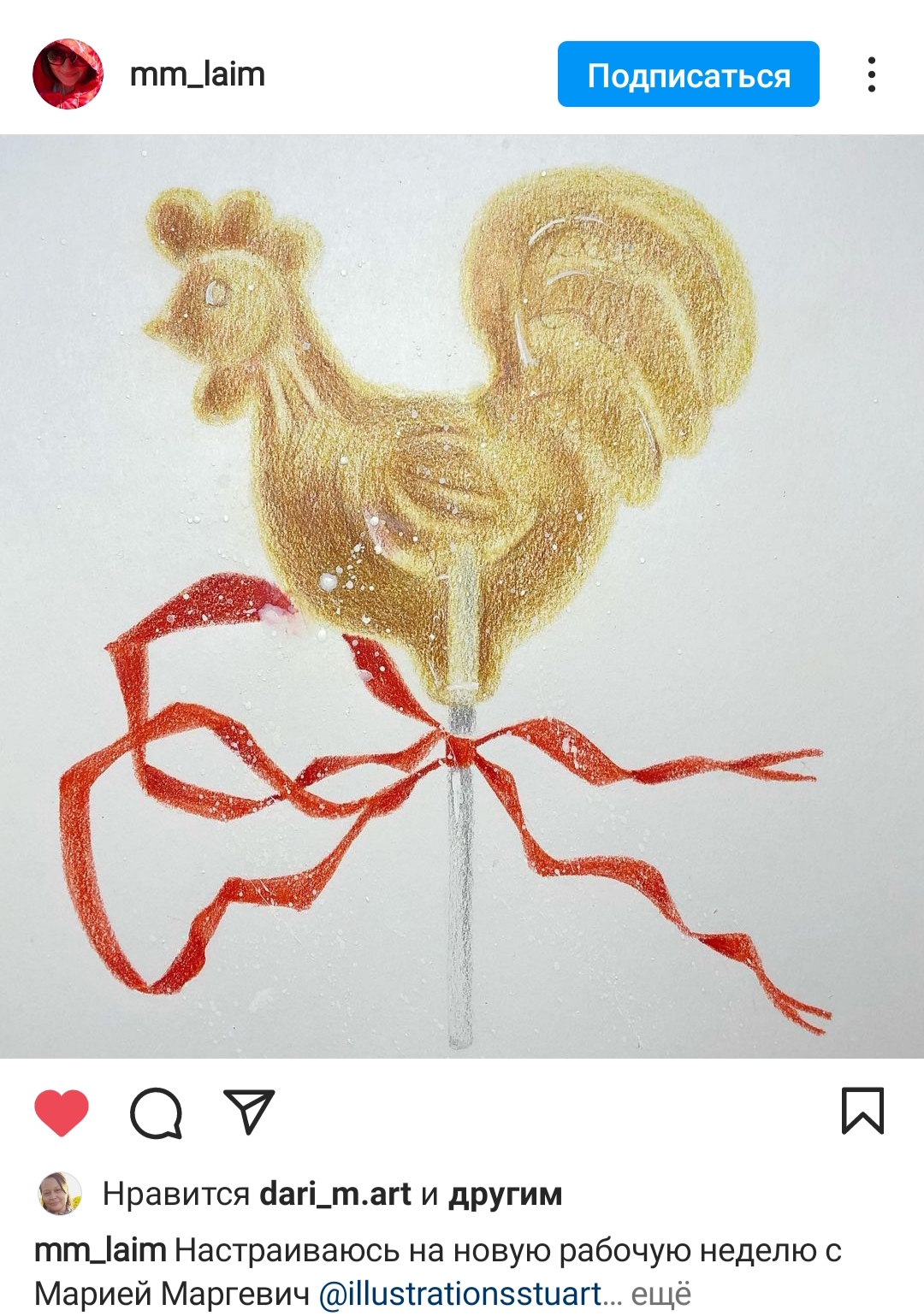The height and width of the screenshot is (1316, 924).
Task: Open the post overflow menu
Action: click(x=871, y=74)
